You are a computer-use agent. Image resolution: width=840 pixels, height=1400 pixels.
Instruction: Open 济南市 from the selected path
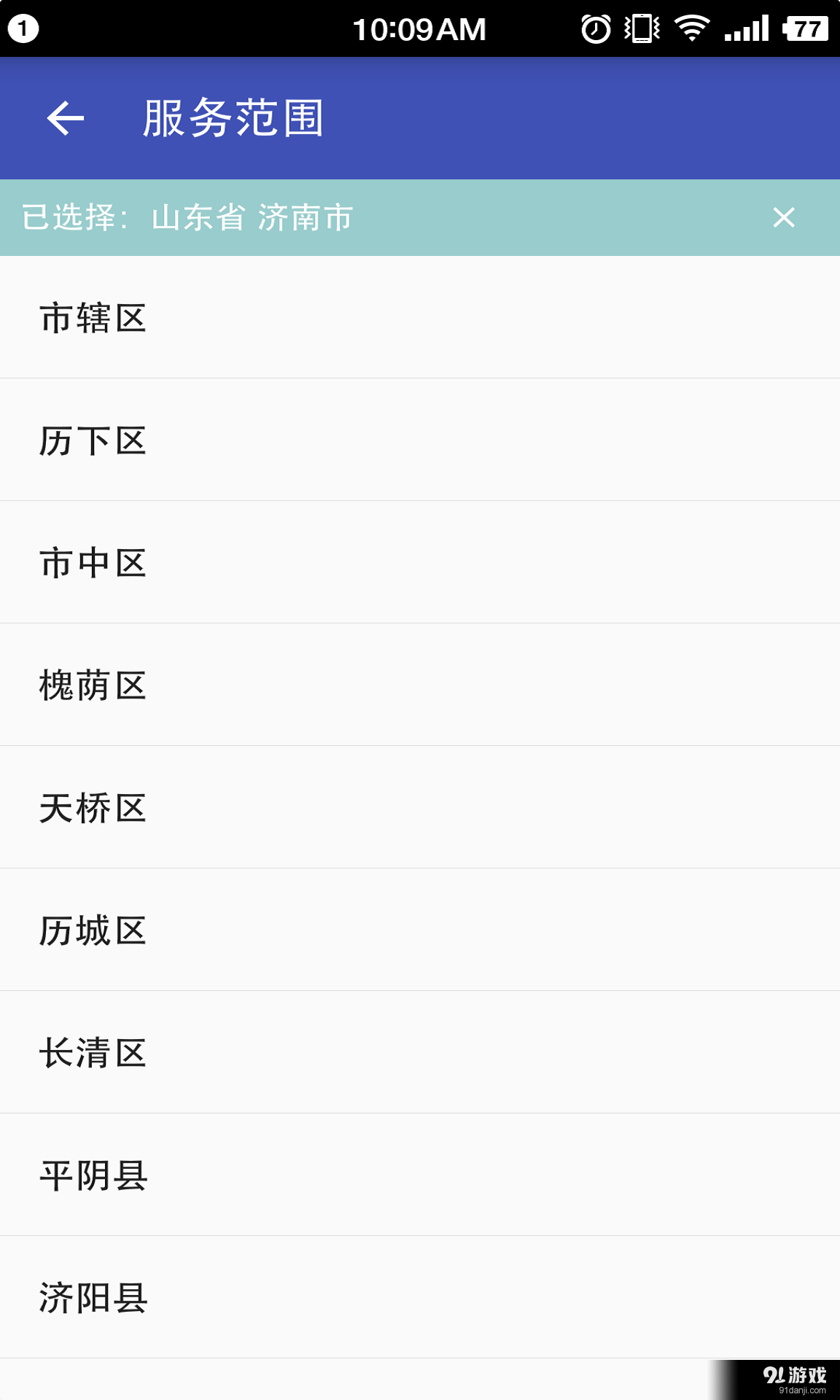click(305, 217)
